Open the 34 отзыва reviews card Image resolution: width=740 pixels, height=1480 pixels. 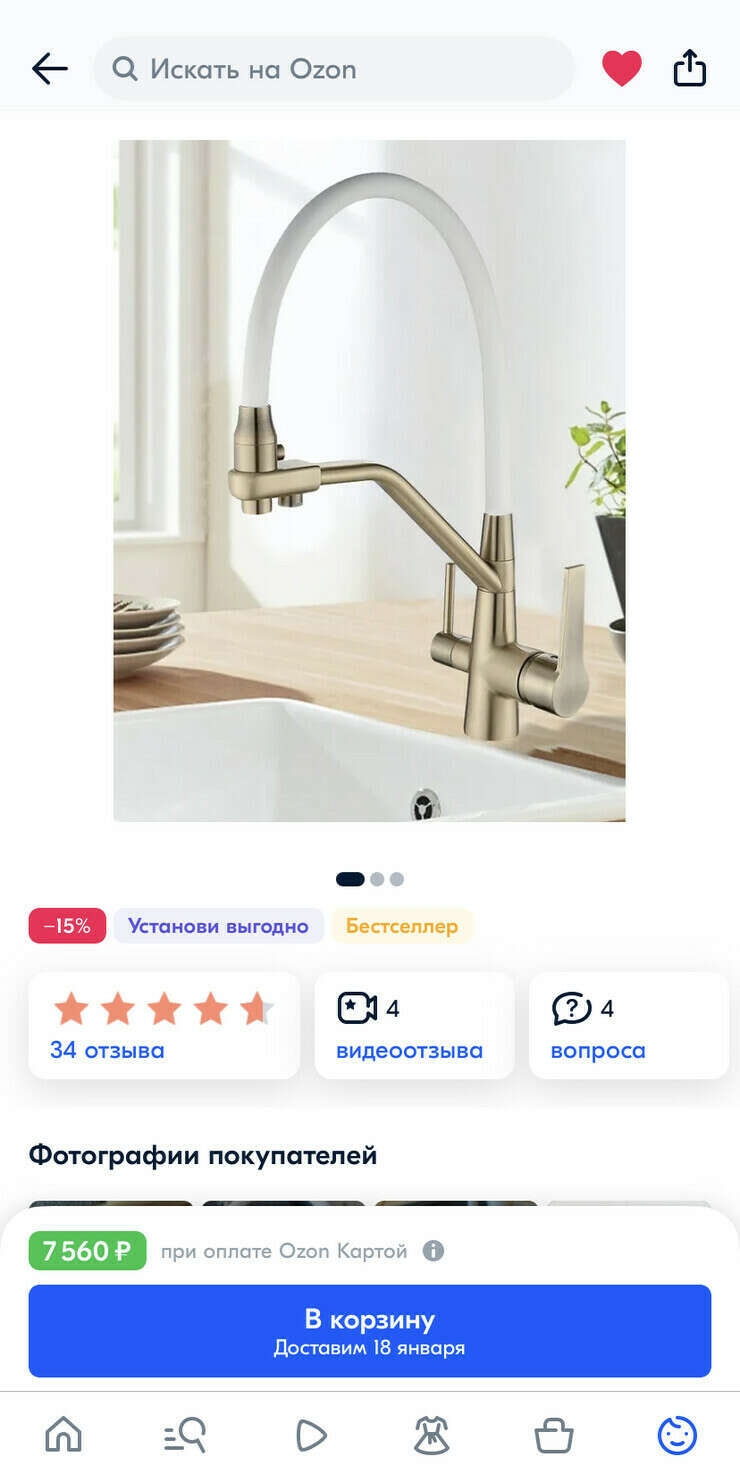point(164,1026)
